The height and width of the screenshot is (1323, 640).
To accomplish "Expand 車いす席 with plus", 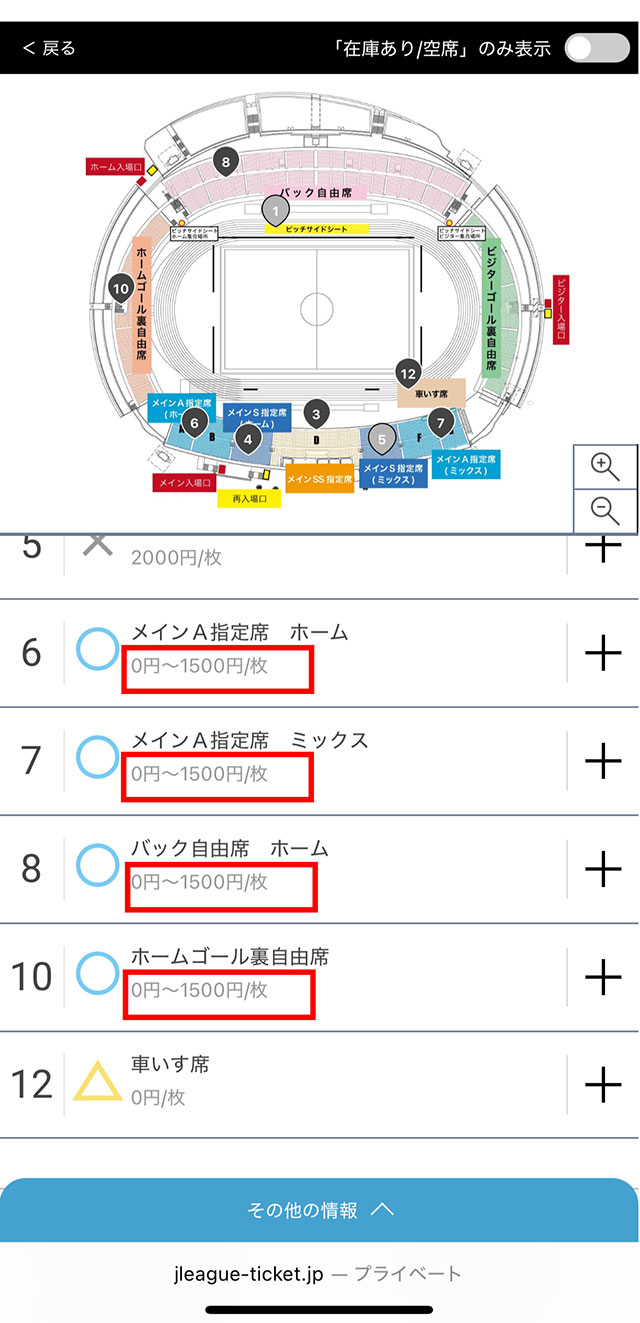I will click(603, 1085).
